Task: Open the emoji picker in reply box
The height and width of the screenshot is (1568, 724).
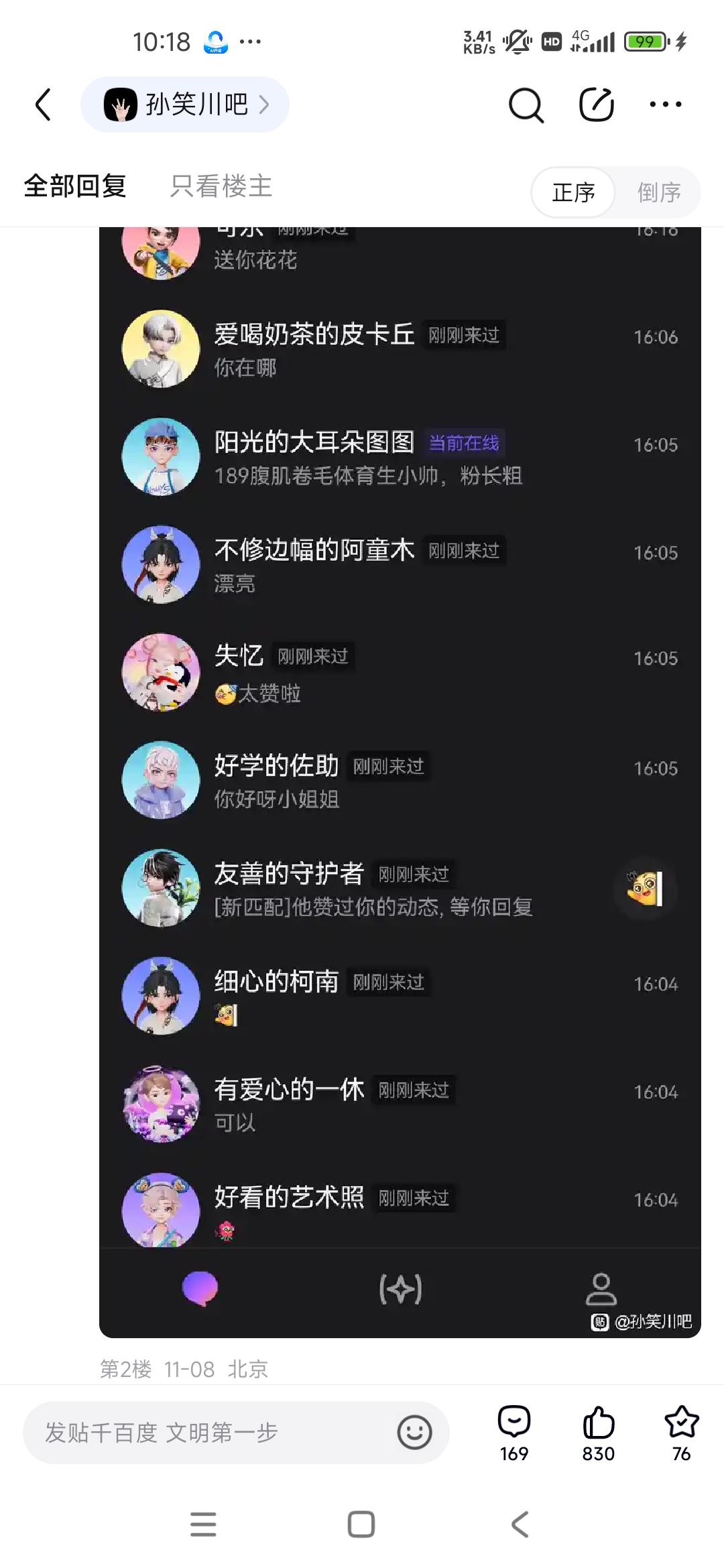Action: (x=414, y=1432)
